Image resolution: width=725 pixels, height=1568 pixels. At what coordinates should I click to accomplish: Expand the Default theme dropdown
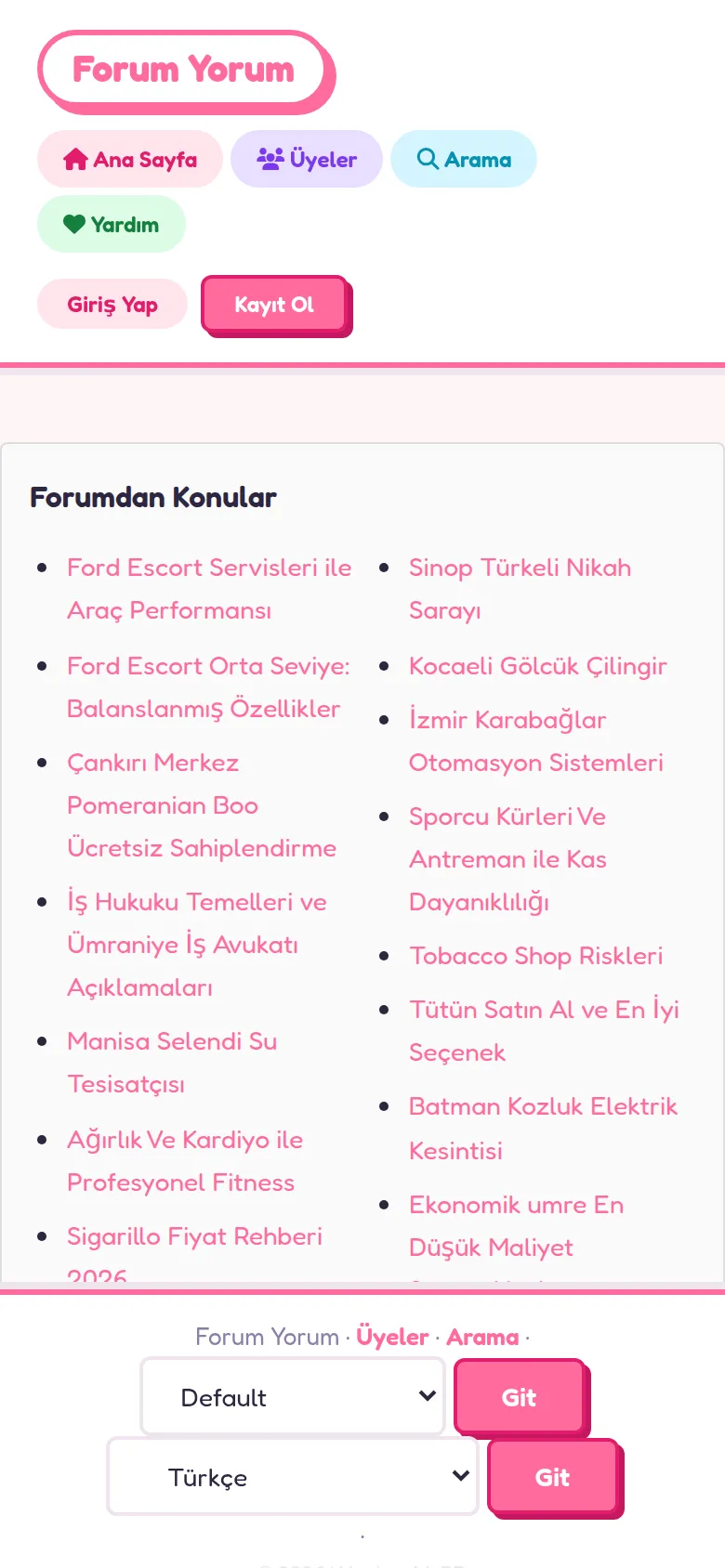point(293,1396)
